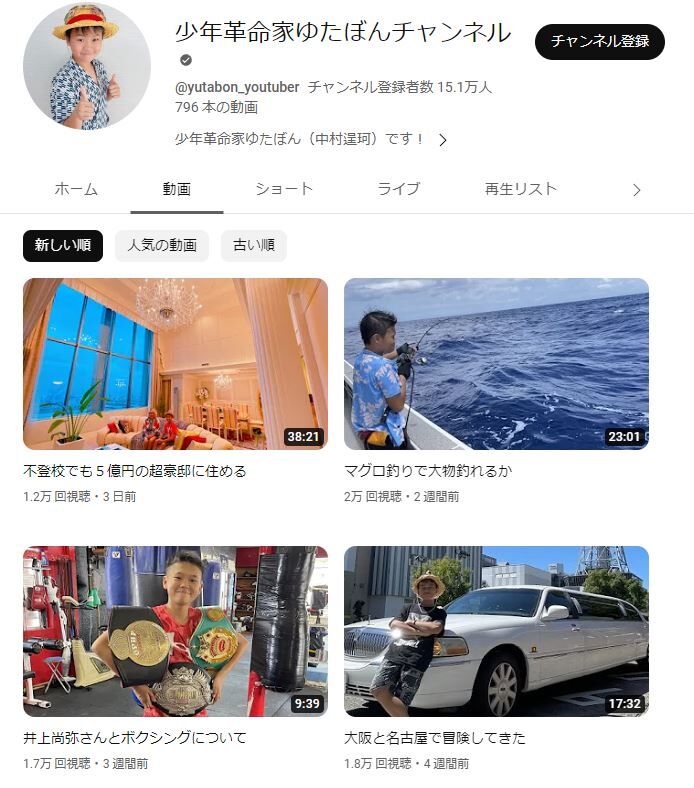Sort videos by 古い順

click(x=254, y=246)
